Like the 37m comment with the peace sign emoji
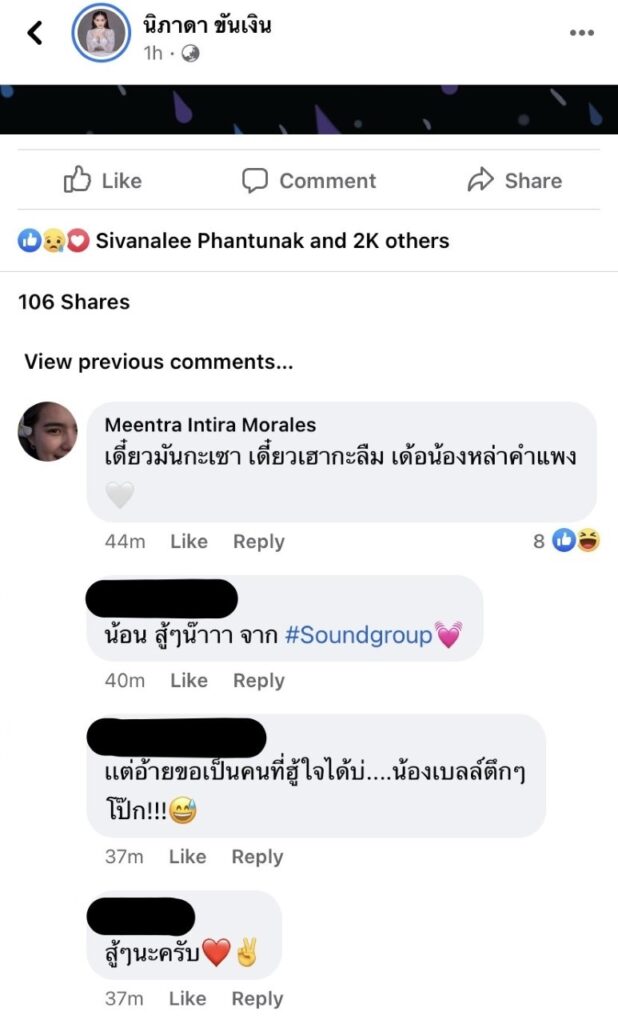618x1024 pixels. (188, 998)
